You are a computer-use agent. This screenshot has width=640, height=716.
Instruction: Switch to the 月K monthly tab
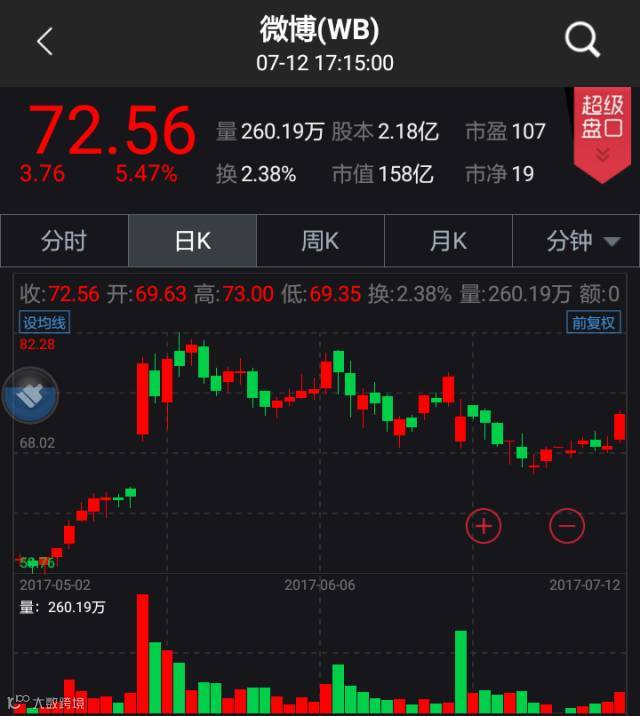coord(448,241)
